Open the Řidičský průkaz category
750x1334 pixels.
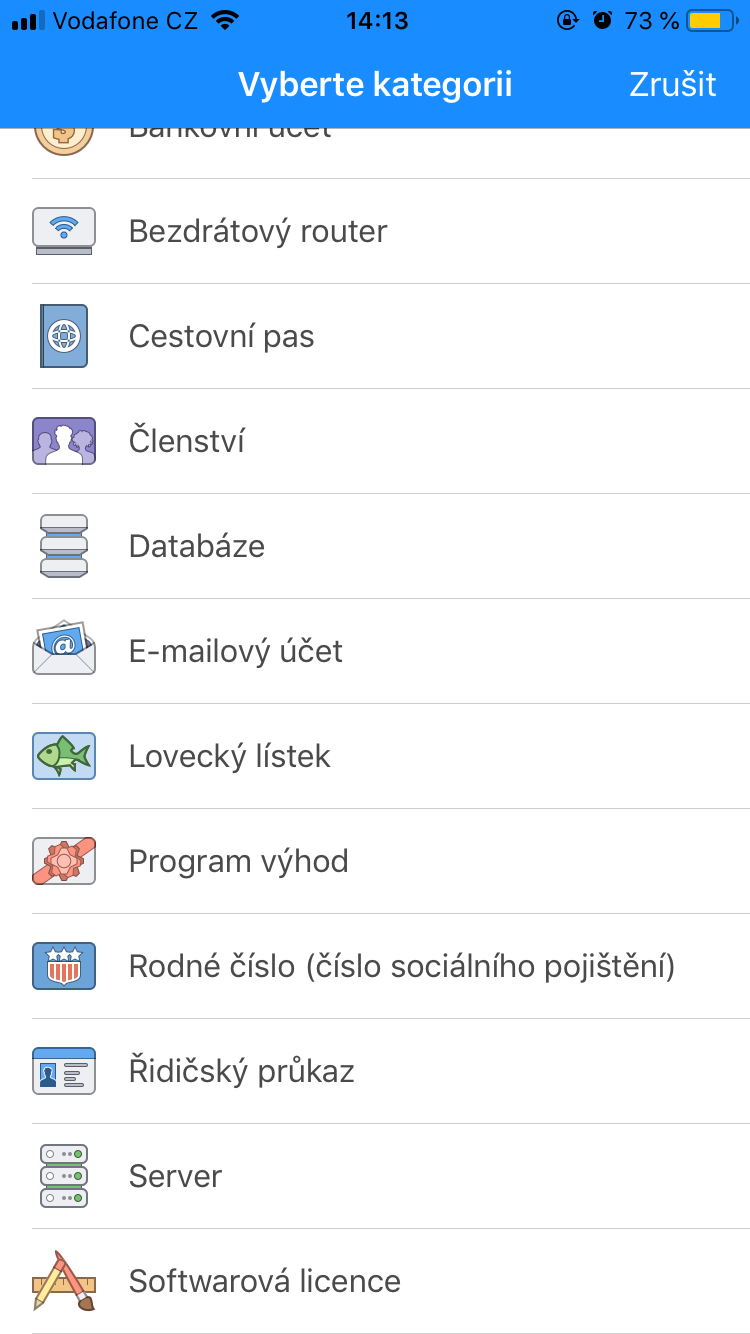tap(375, 1072)
